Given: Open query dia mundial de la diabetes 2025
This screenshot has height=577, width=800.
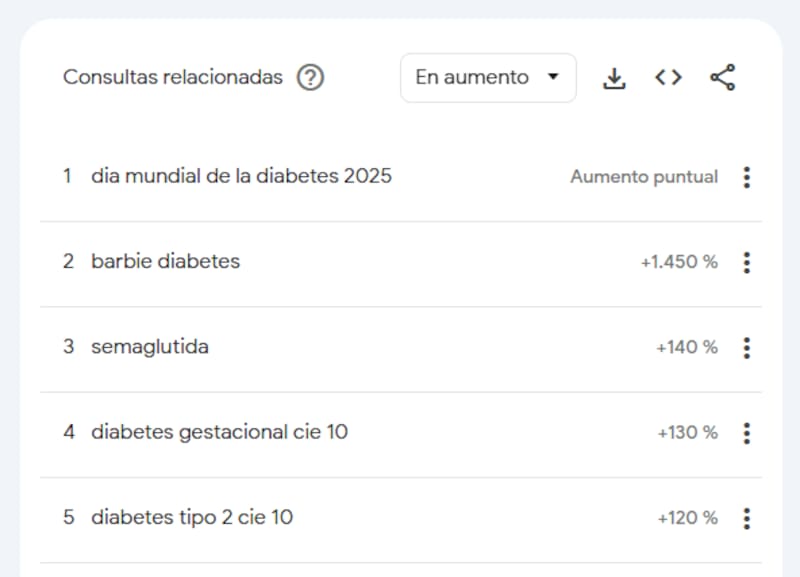Looking at the screenshot, I should pyautogui.click(x=241, y=176).
